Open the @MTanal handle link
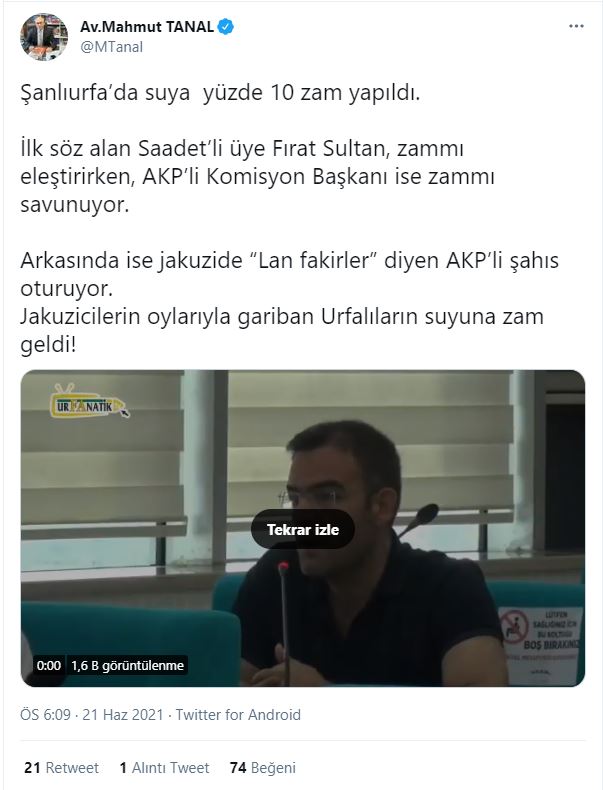The height and width of the screenshot is (790, 603). pos(105,47)
